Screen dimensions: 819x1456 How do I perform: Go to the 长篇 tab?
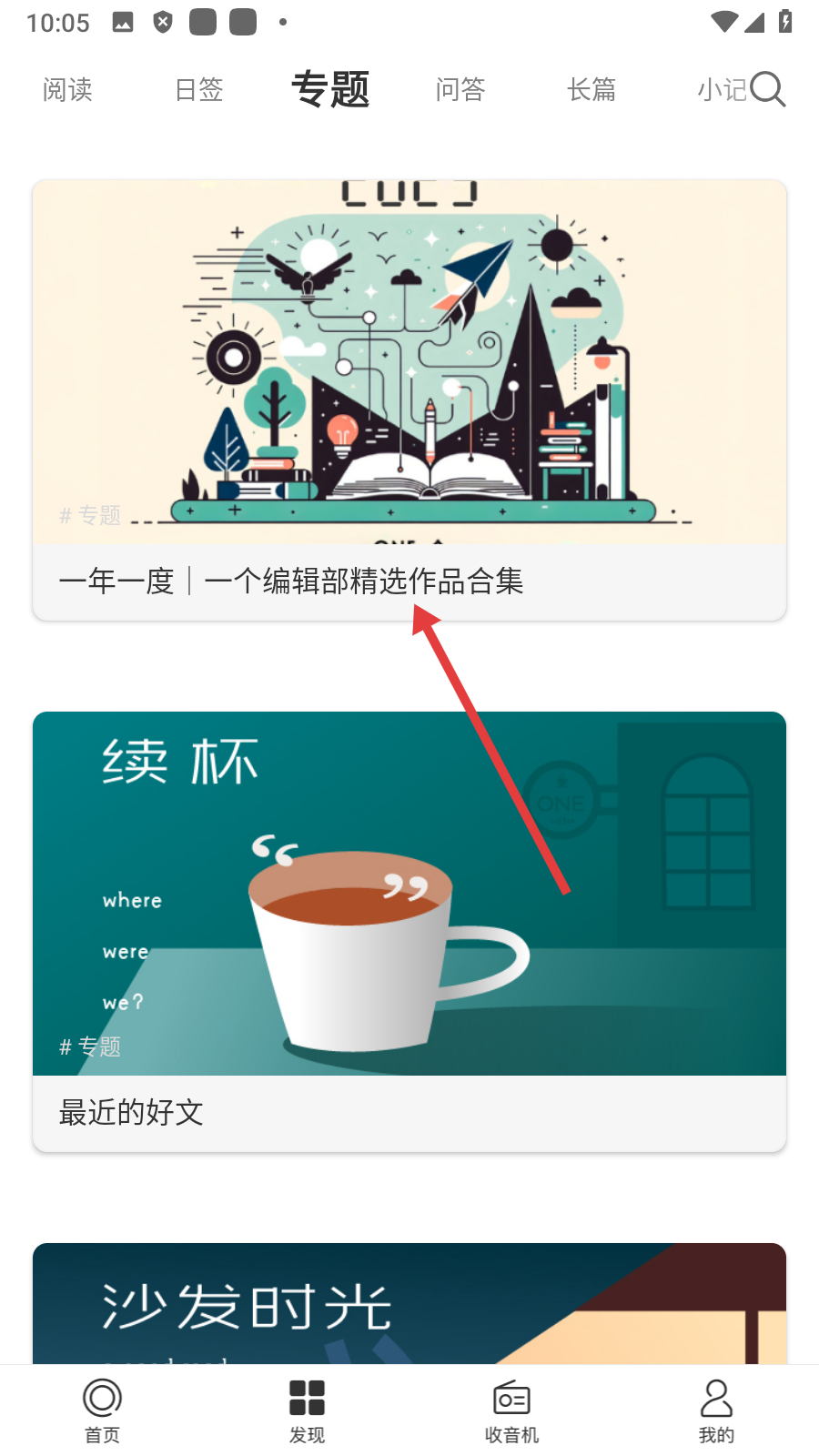tap(591, 89)
